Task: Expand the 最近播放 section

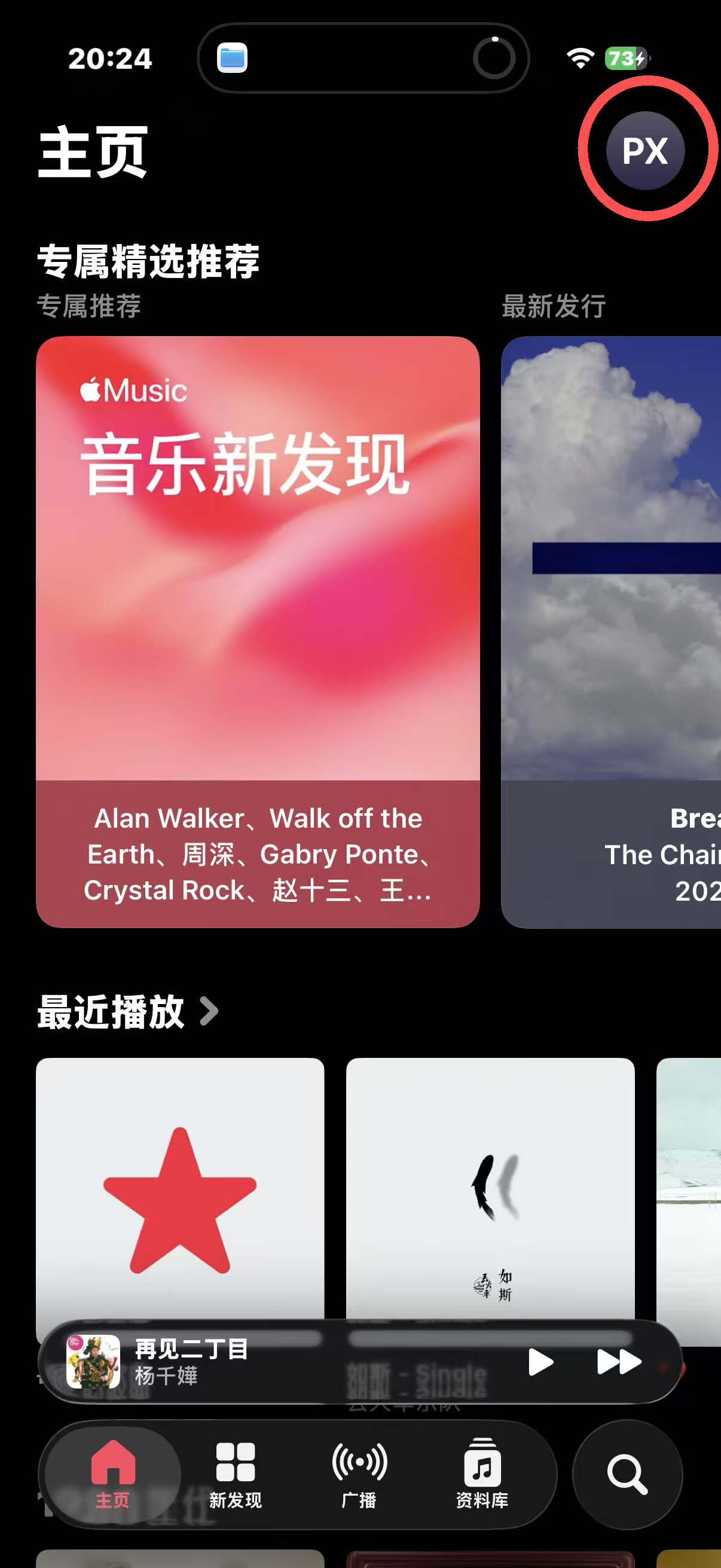Action: tap(128, 1012)
